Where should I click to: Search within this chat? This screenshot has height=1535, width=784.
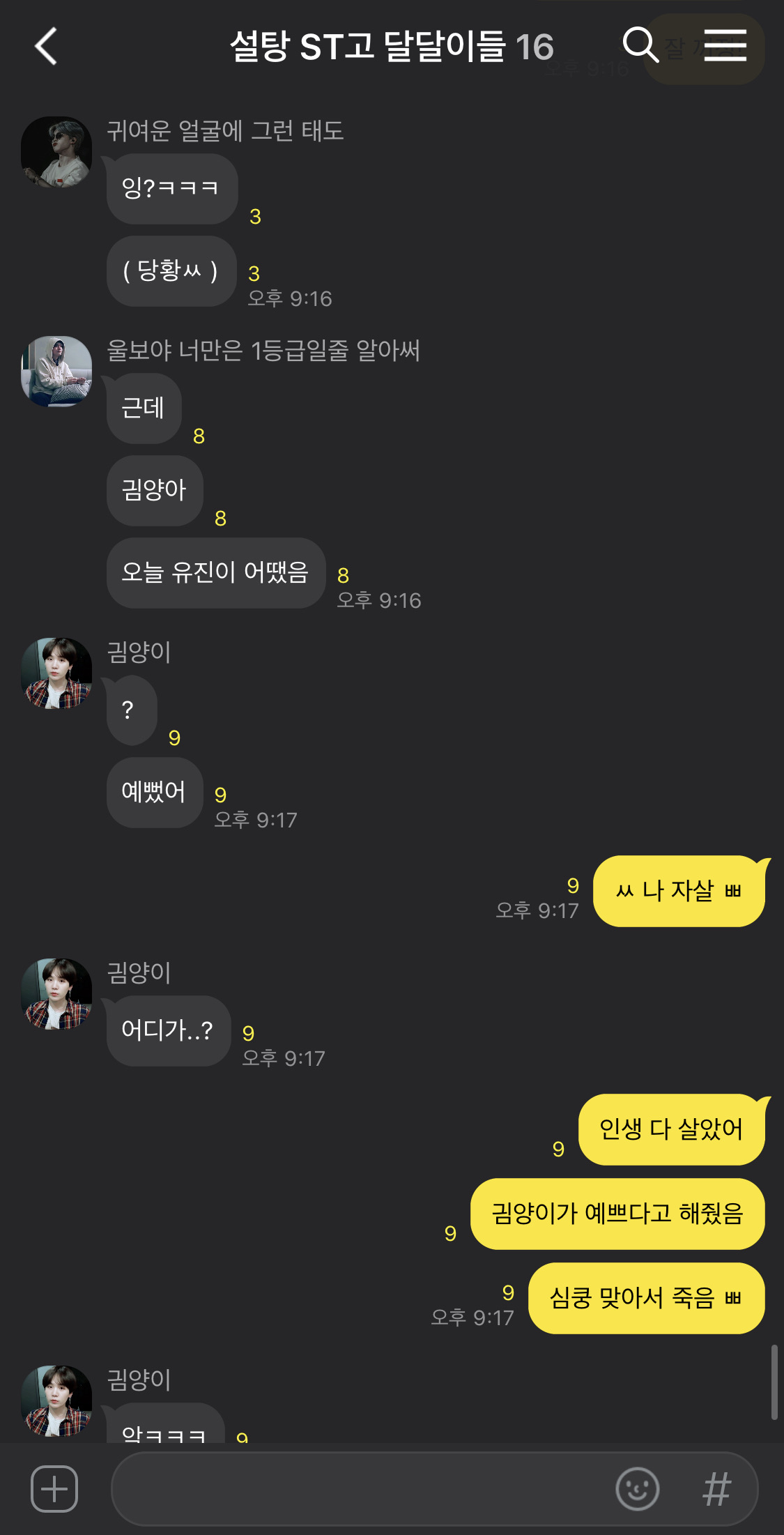tap(640, 45)
